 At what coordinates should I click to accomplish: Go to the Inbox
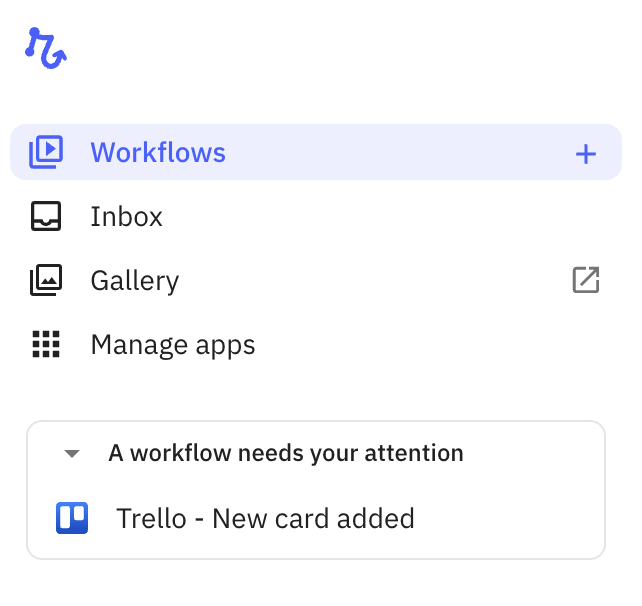click(126, 217)
